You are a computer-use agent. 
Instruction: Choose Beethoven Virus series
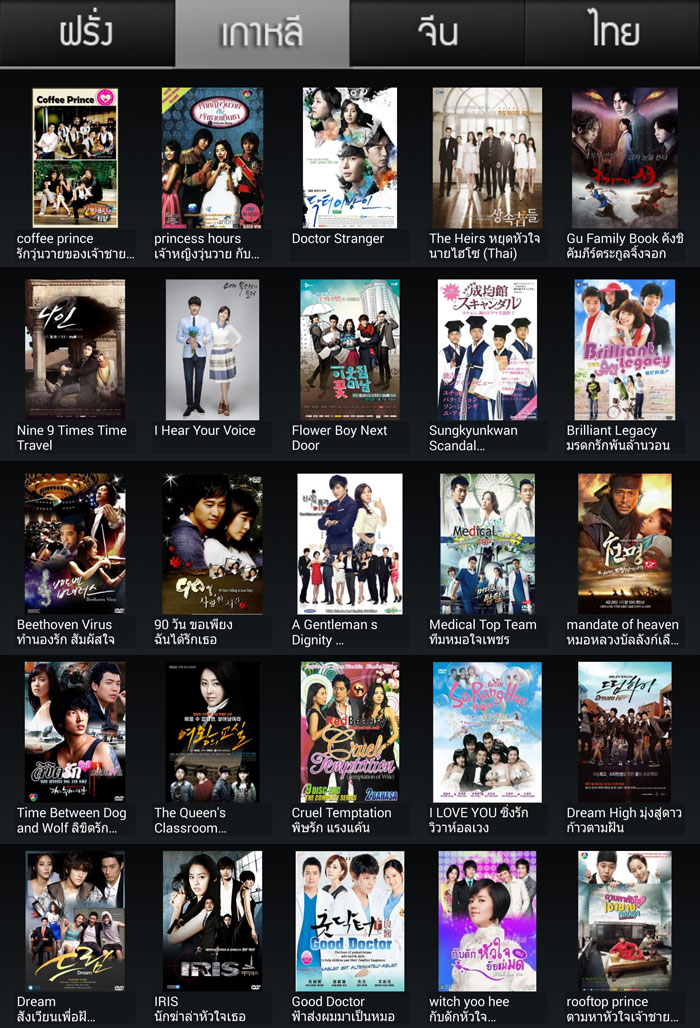(x=75, y=543)
